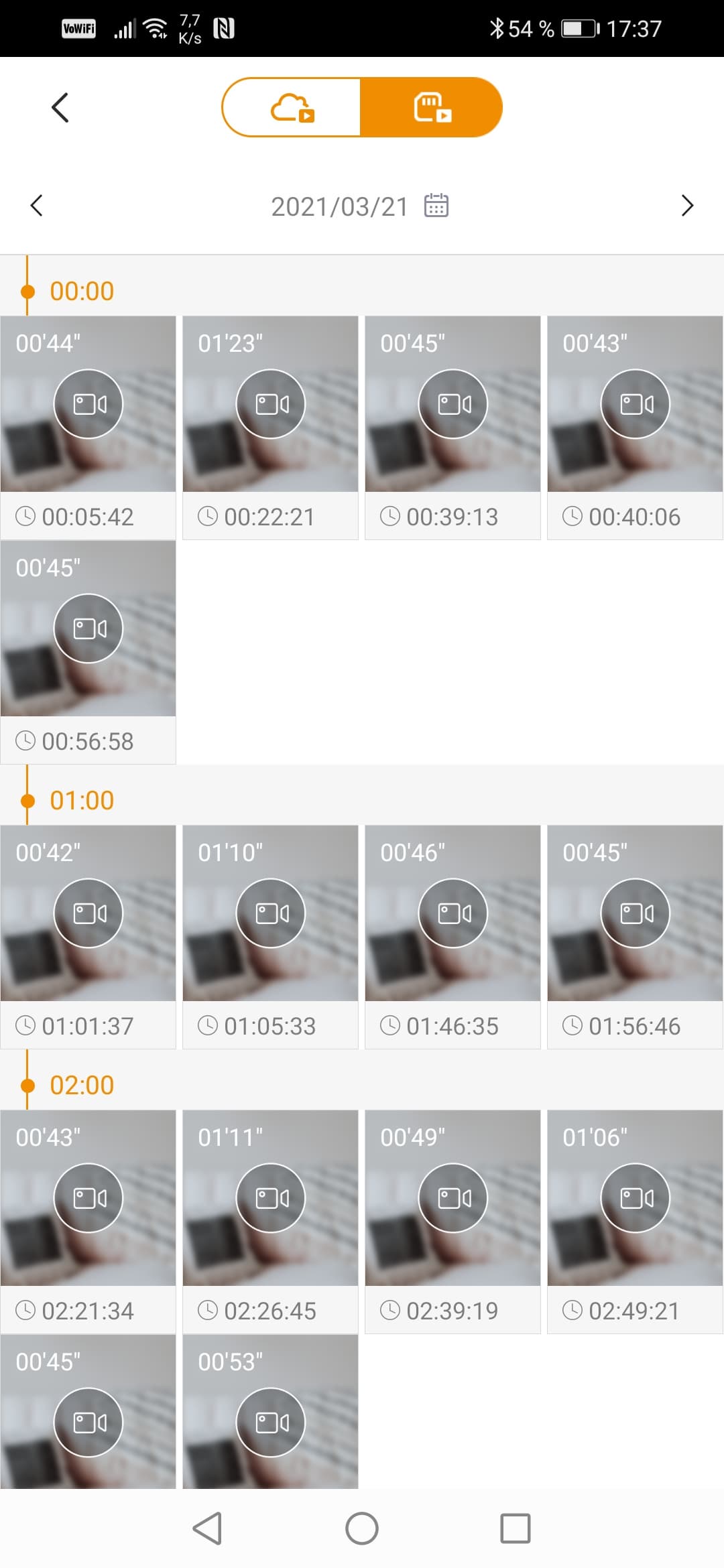Return to the Android home screen
The width and height of the screenshot is (724, 1568).
point(362,1528)
